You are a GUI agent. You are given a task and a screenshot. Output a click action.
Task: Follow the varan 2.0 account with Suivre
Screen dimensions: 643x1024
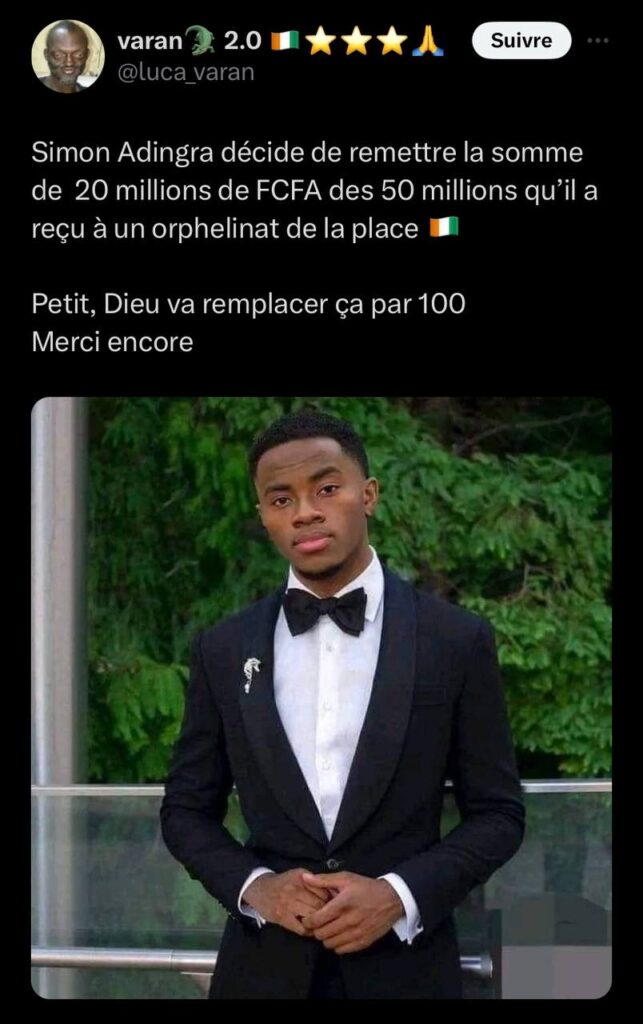pos(521,41)
